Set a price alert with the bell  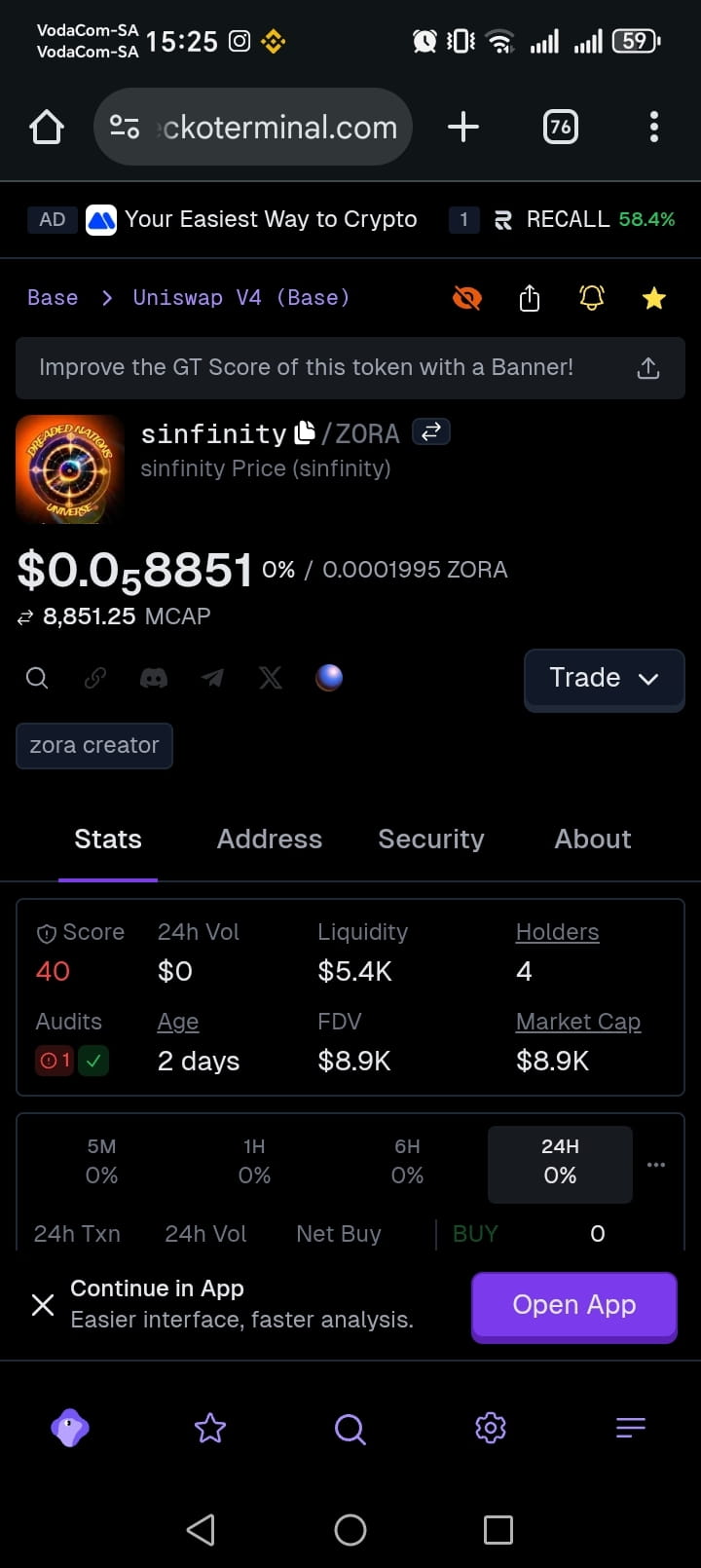pos(592,298)
